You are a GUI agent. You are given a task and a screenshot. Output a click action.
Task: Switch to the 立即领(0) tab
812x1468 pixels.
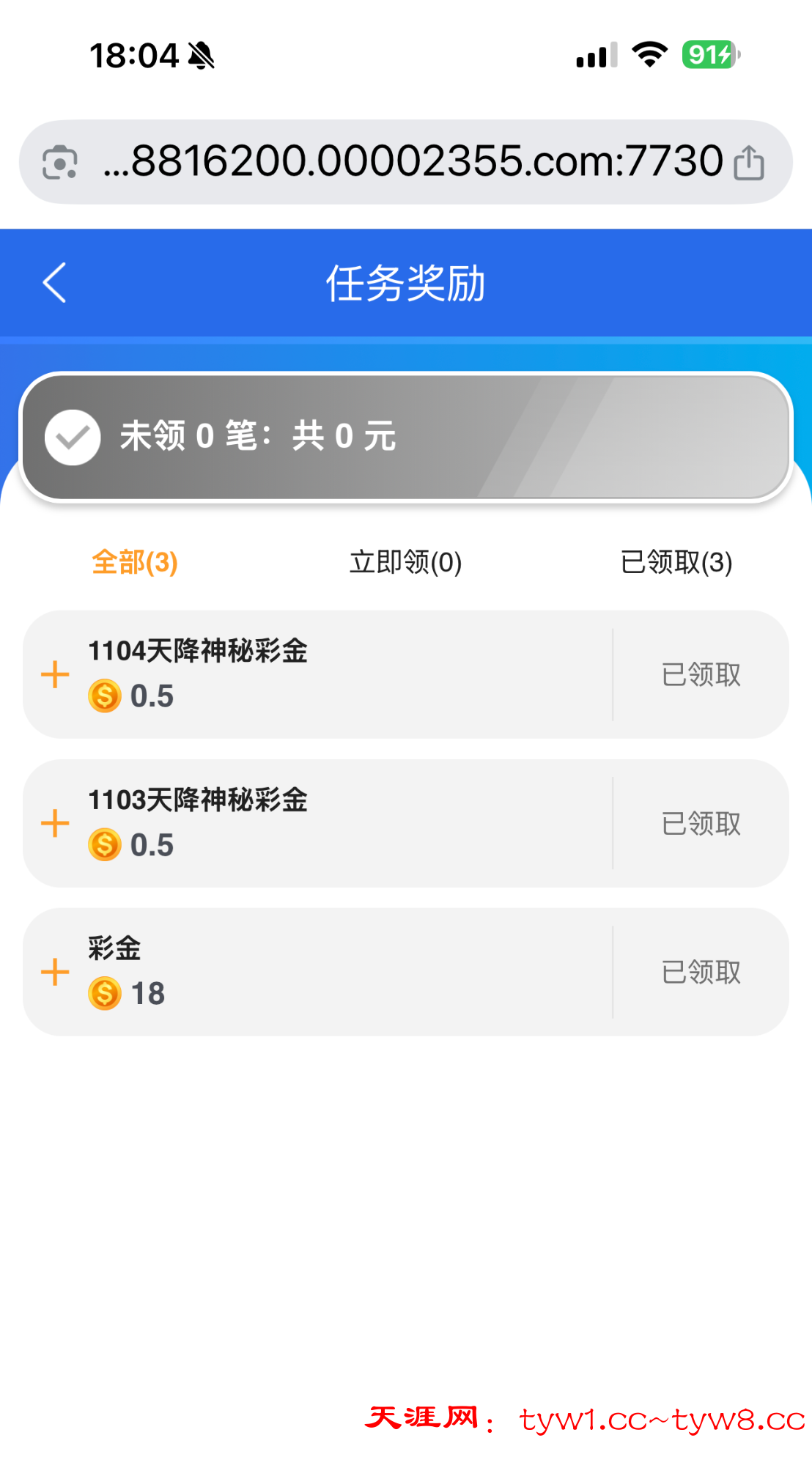pyautogui.click(x=405, y=563)
